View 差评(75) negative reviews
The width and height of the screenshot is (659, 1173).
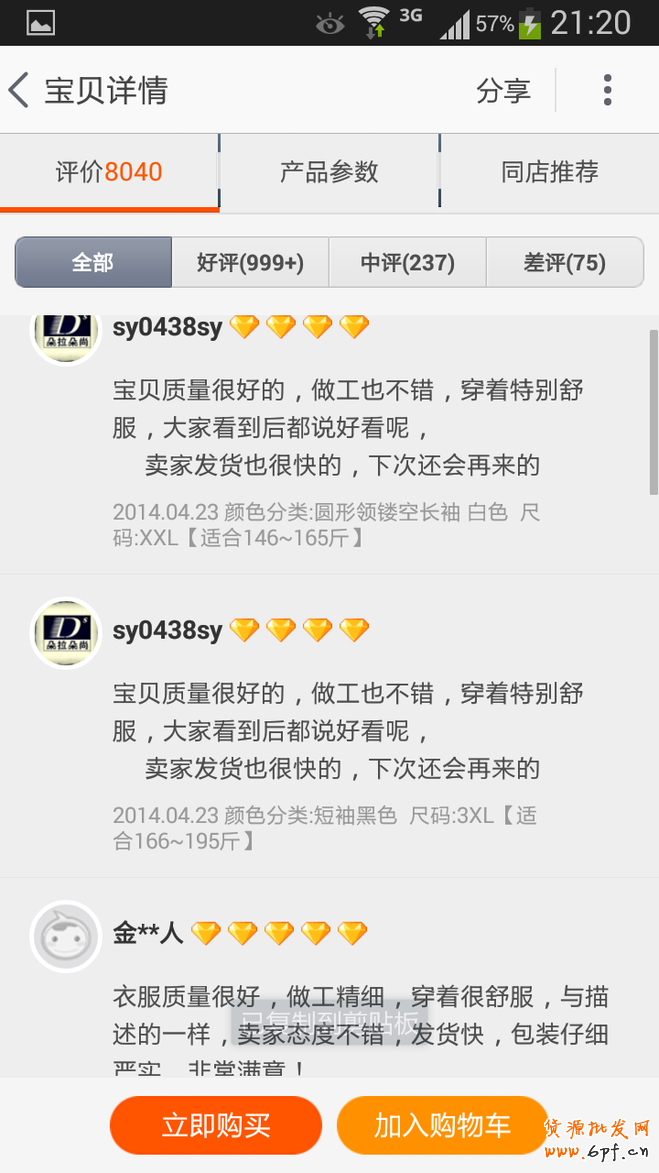click(564, 263)
